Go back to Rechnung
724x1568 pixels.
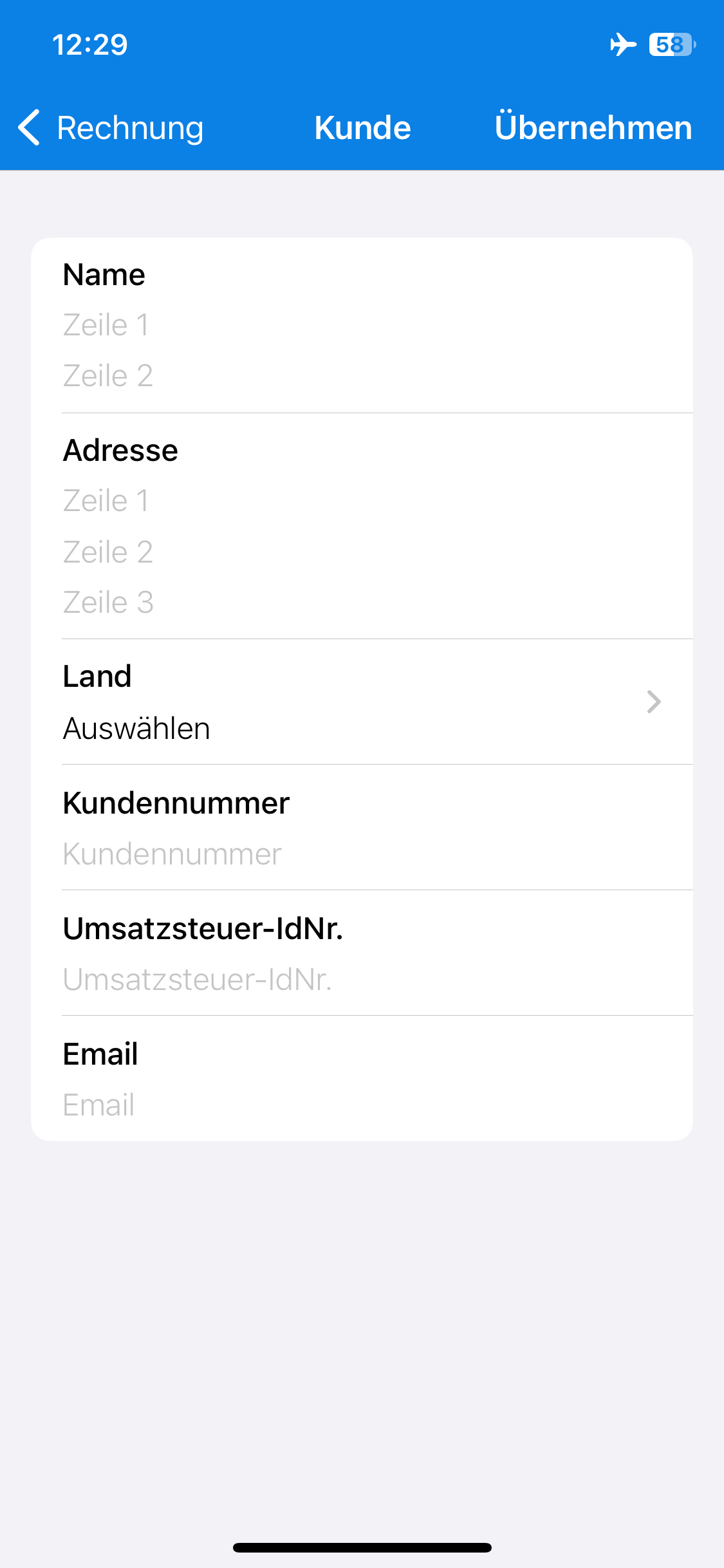(111, 127)
